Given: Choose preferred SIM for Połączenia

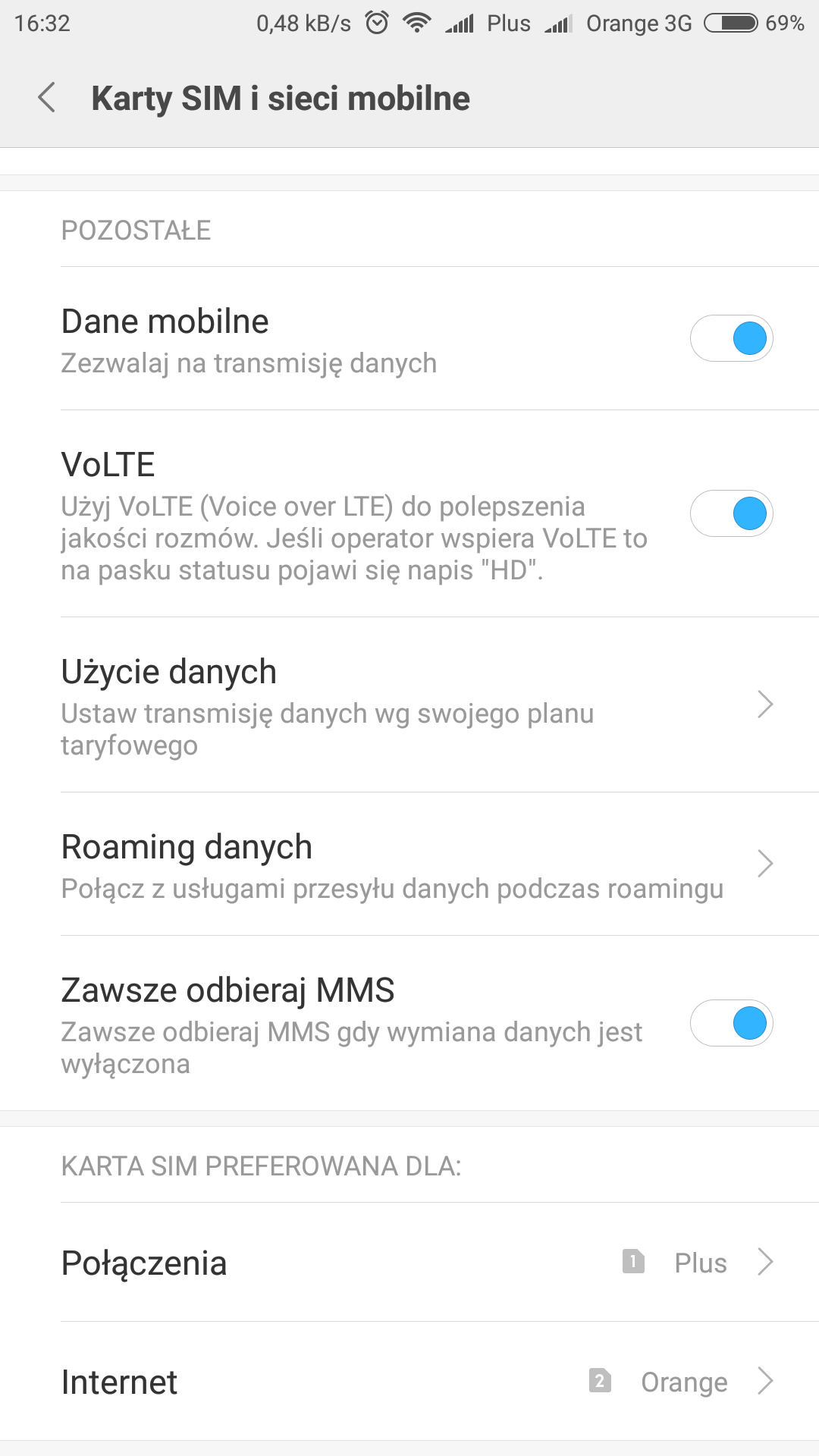Looking at the screenshot, I should (x=409, y=1263).
